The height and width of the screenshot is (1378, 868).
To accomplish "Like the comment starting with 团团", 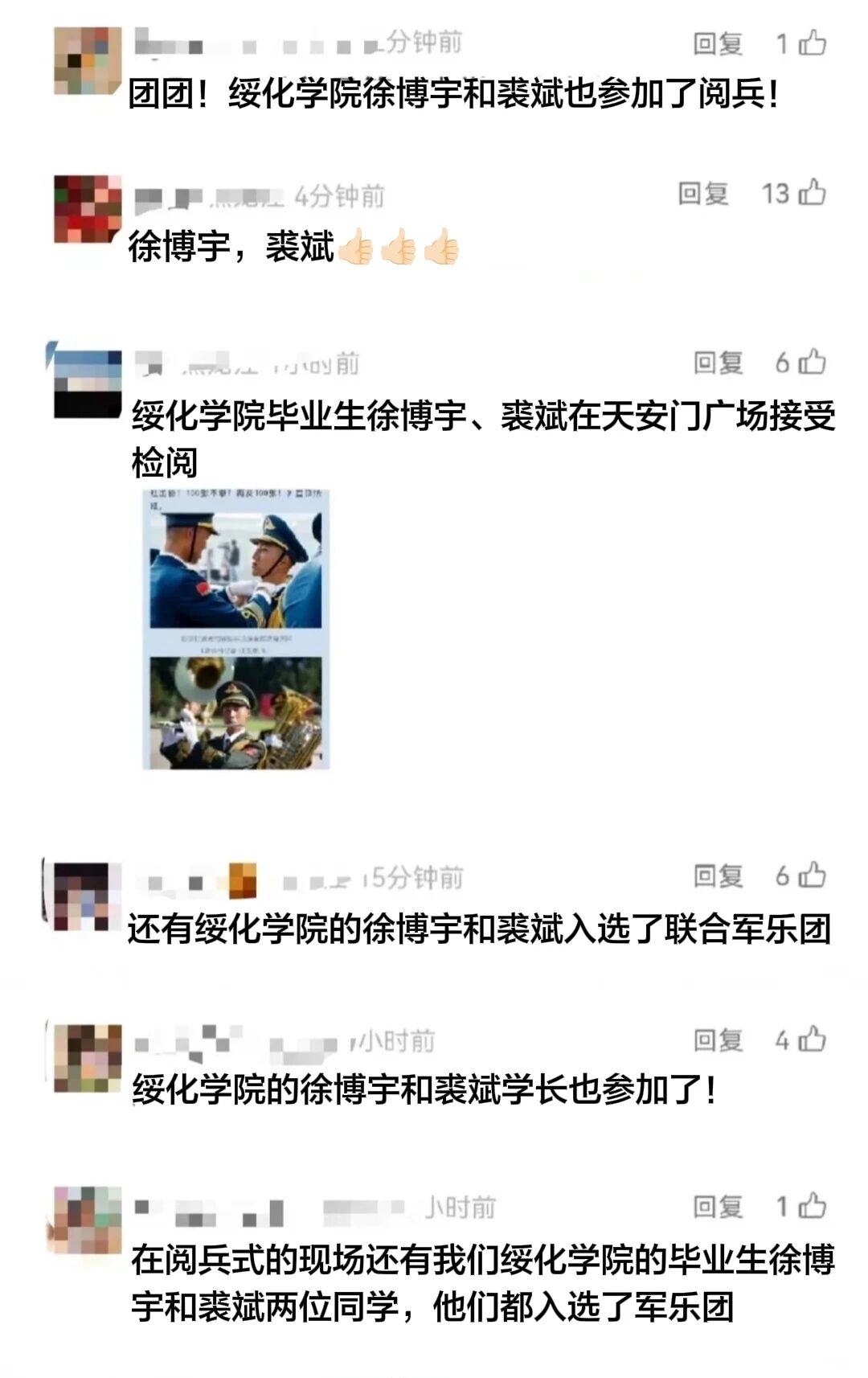I will [x=812, y=43].
